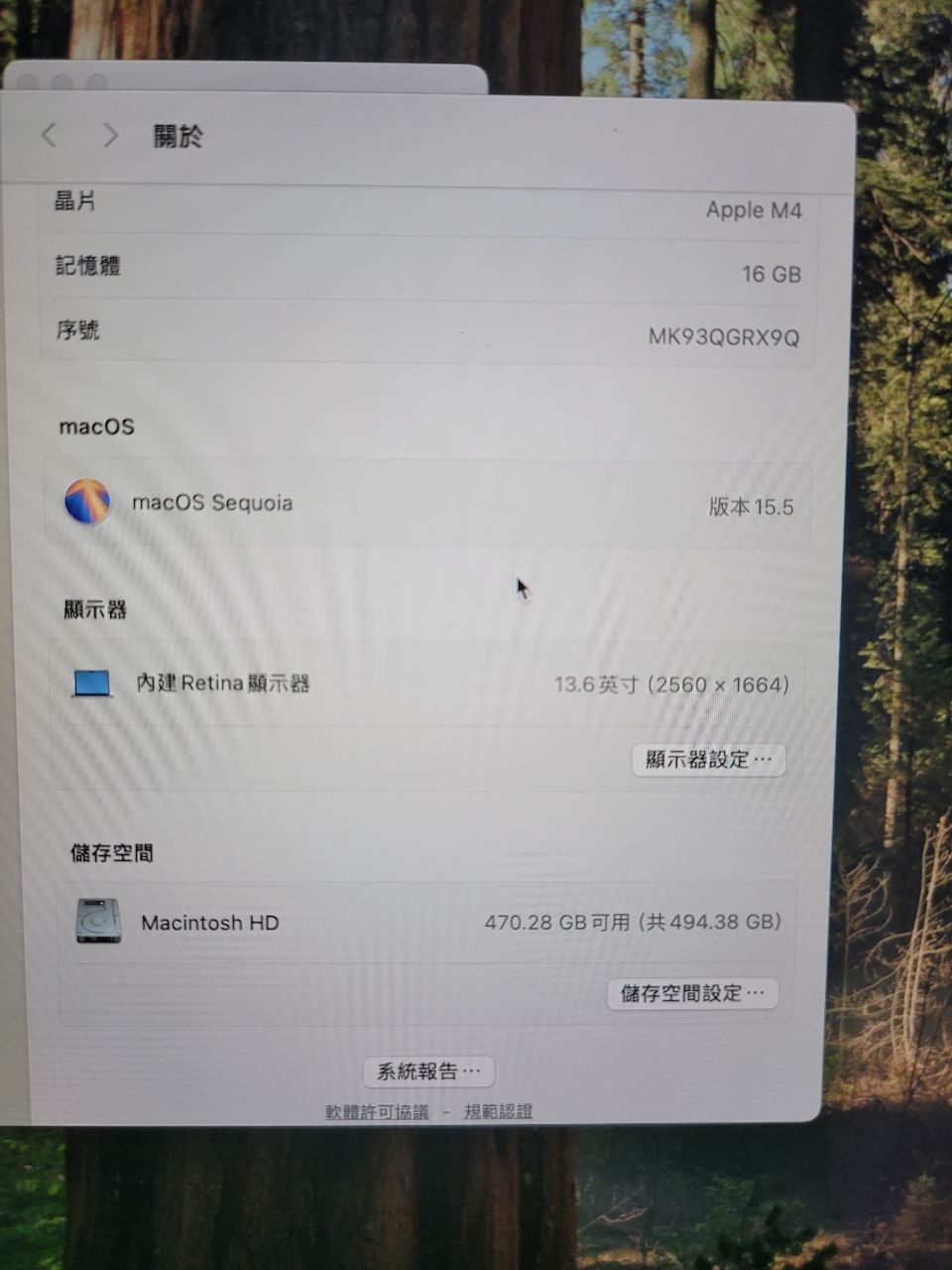The width and height of the screenshot is (952, 1270).
Task: Open the 系統報告 system report
Action: [x=428, y=1072]
